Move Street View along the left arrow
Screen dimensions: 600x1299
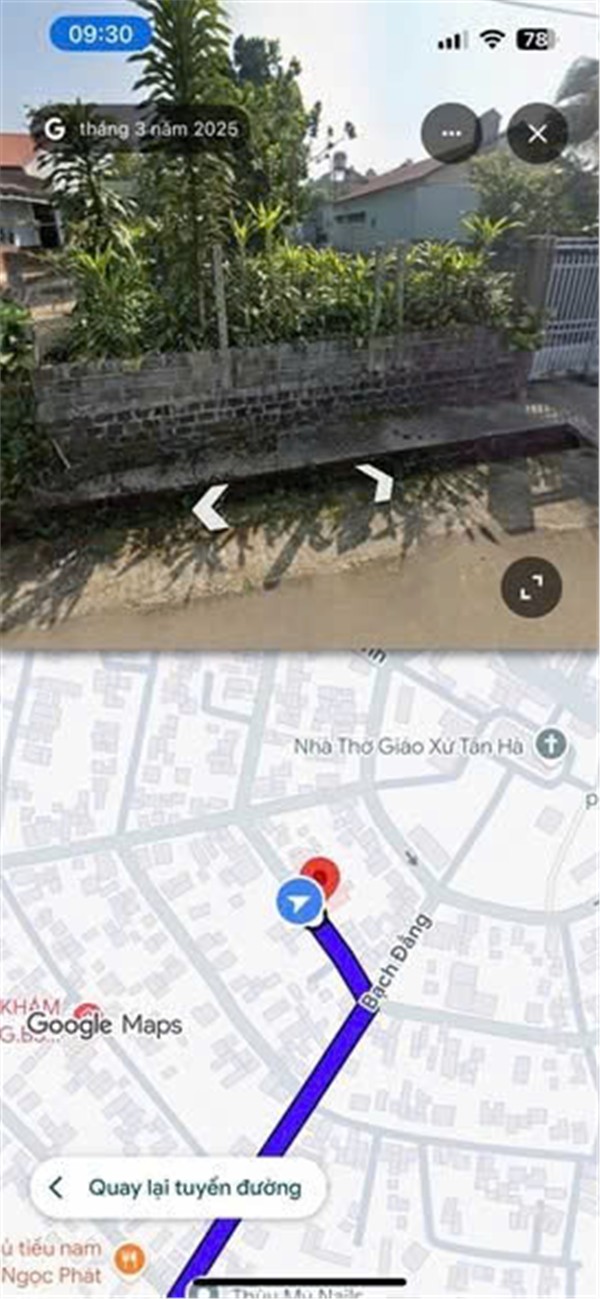tap(210, 509)
